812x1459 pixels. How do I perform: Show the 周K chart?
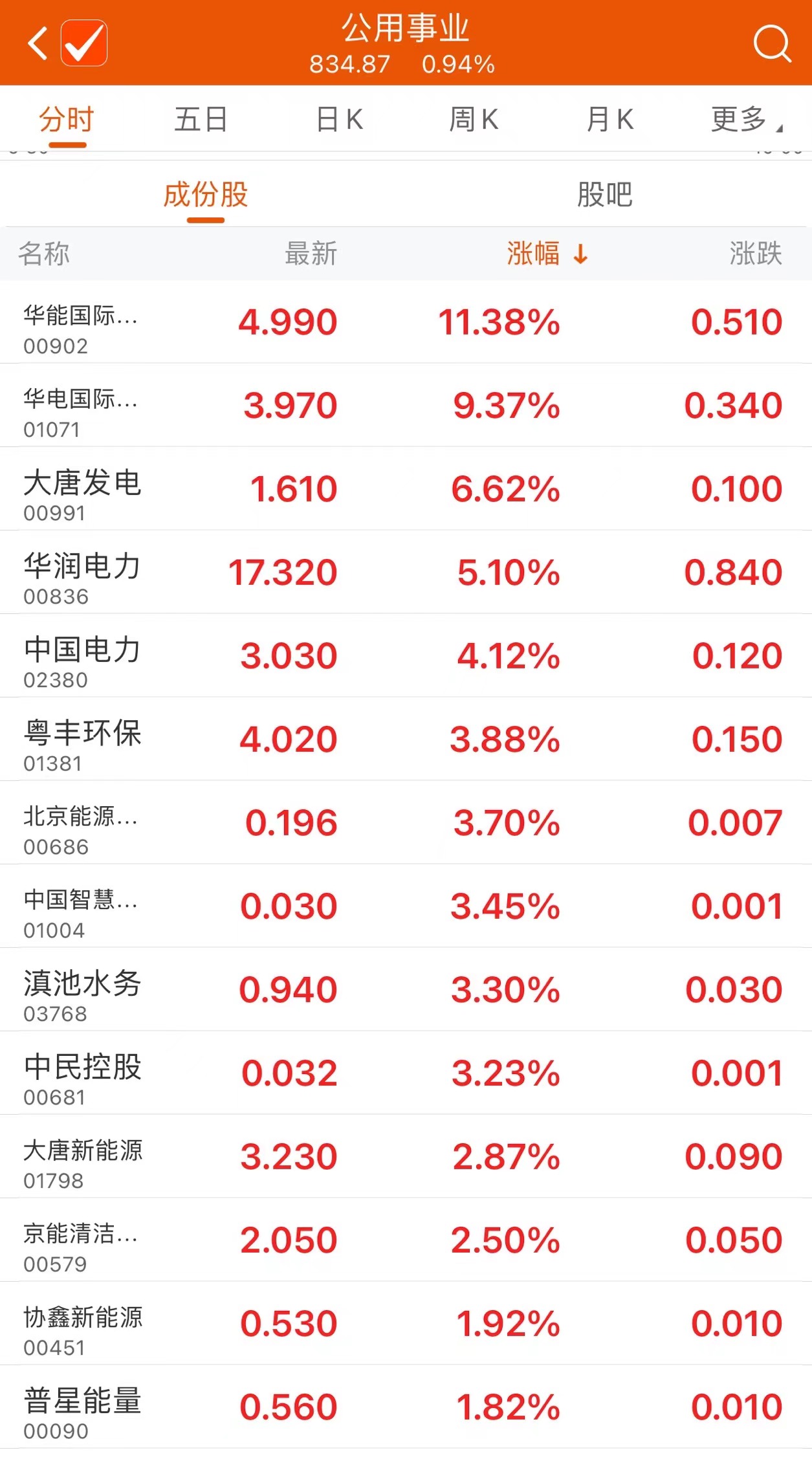(x=474, y=120)
